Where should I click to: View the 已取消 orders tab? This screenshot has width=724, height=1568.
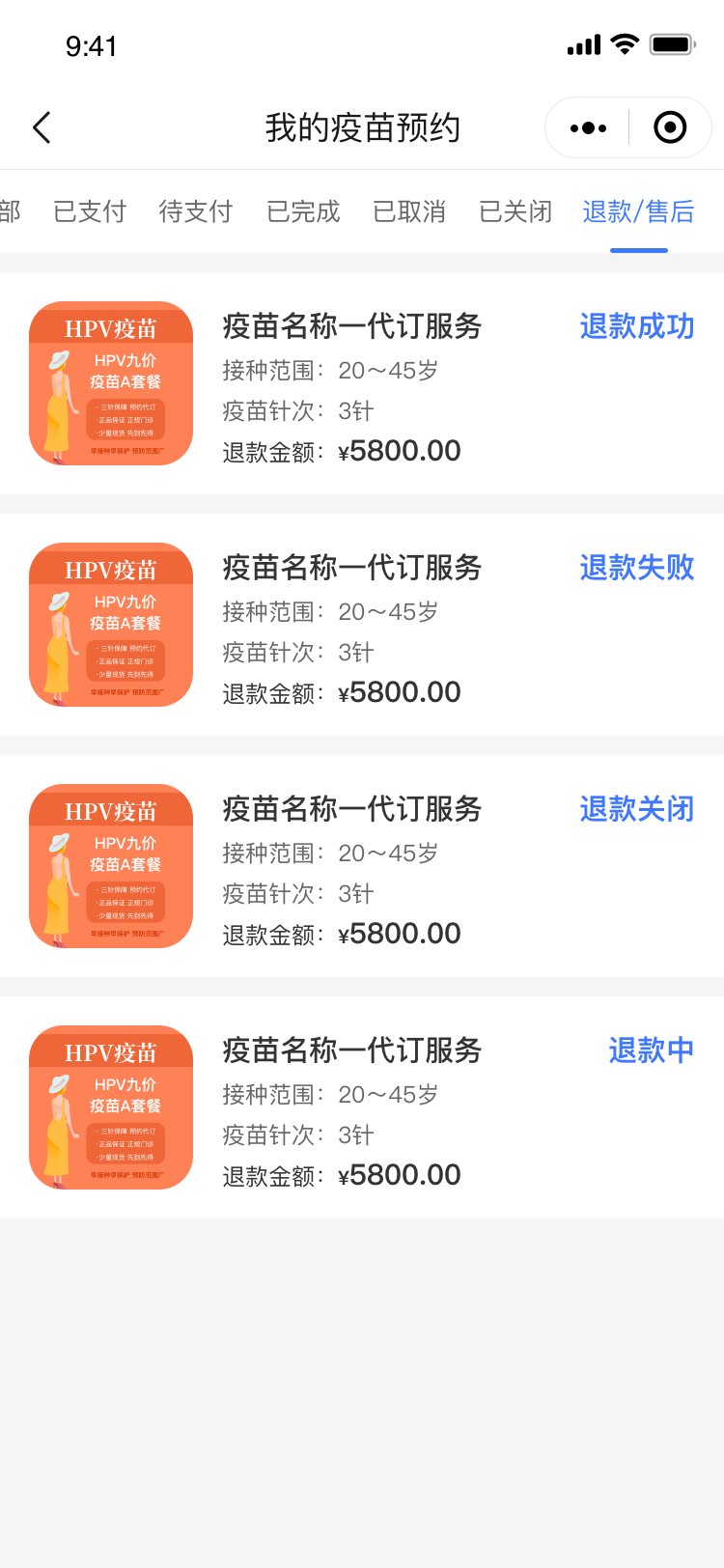pos(409,211)
